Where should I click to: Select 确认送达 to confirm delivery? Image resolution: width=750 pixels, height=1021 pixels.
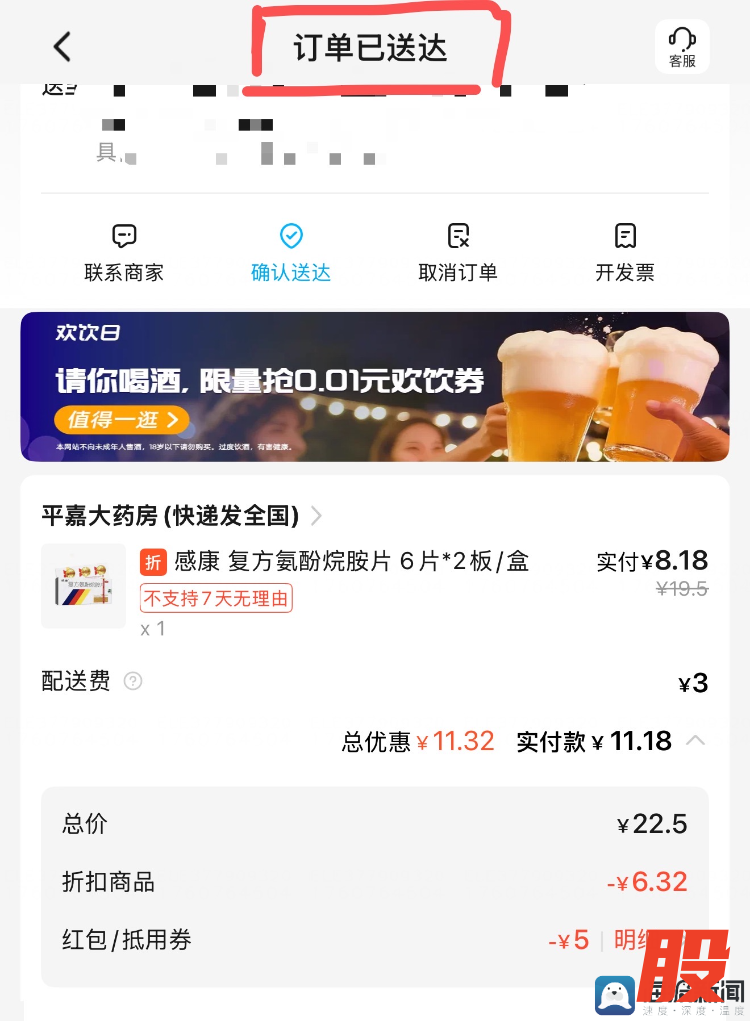click(291, 252)
